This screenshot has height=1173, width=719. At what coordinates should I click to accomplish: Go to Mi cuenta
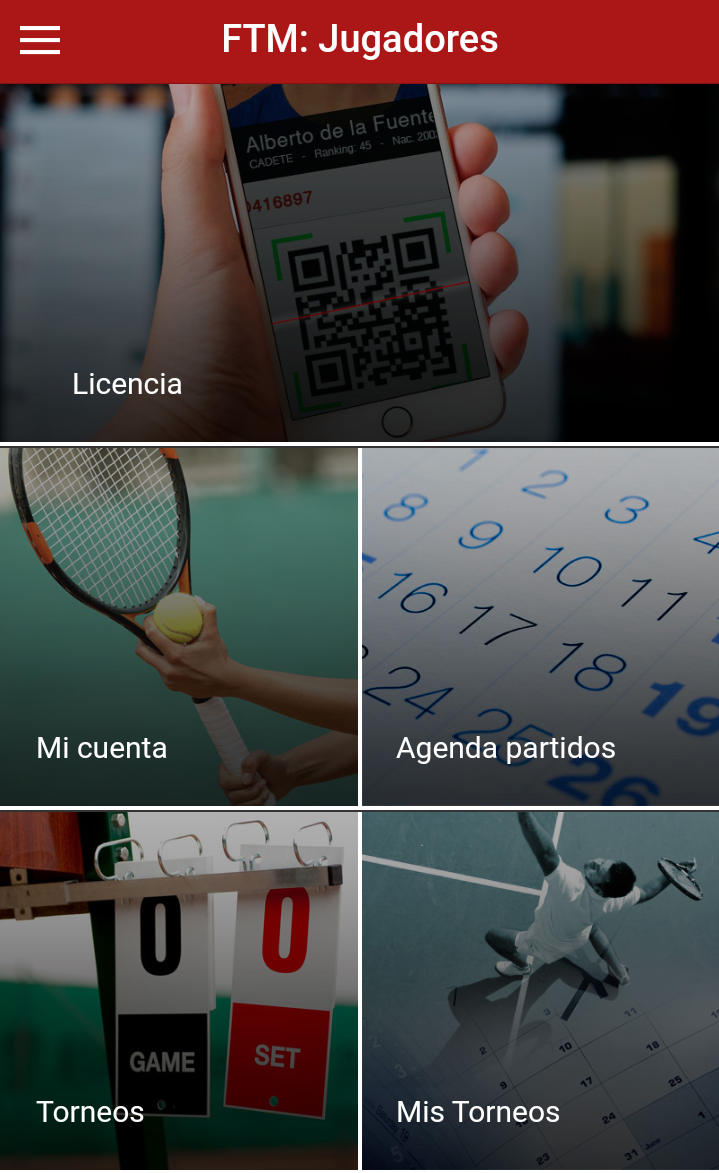(x=179, y=627)
